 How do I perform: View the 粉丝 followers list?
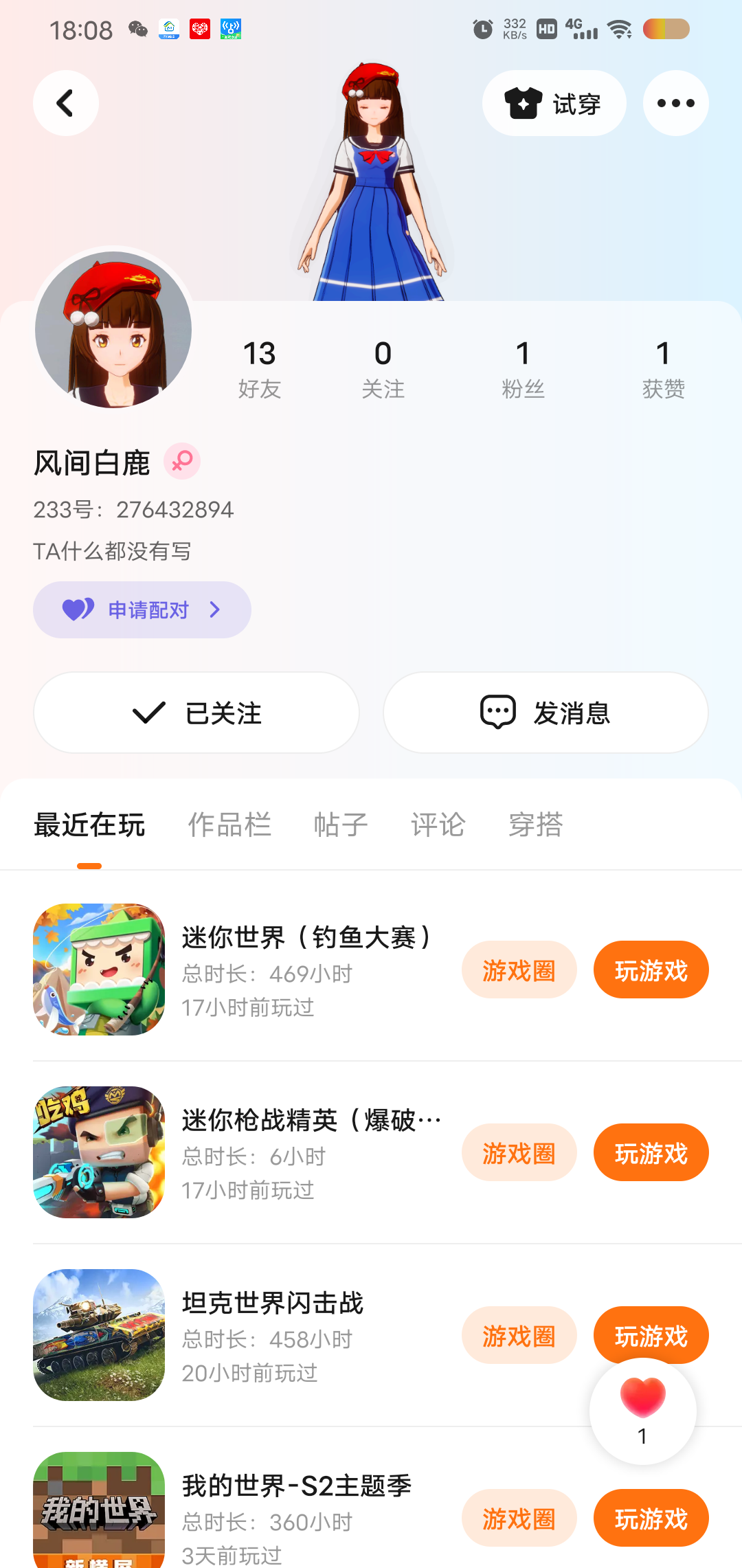point(523,369)
